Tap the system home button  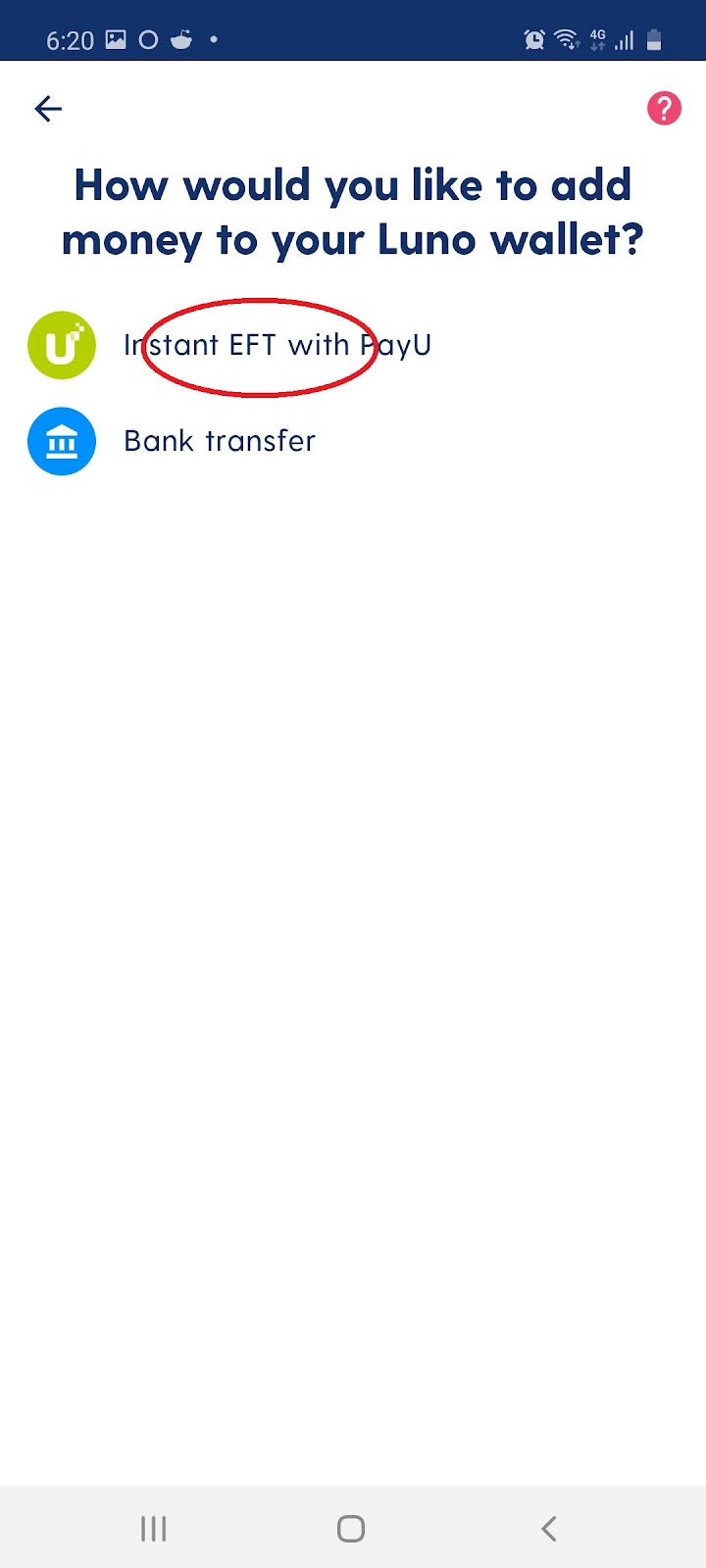(351, 1528)
